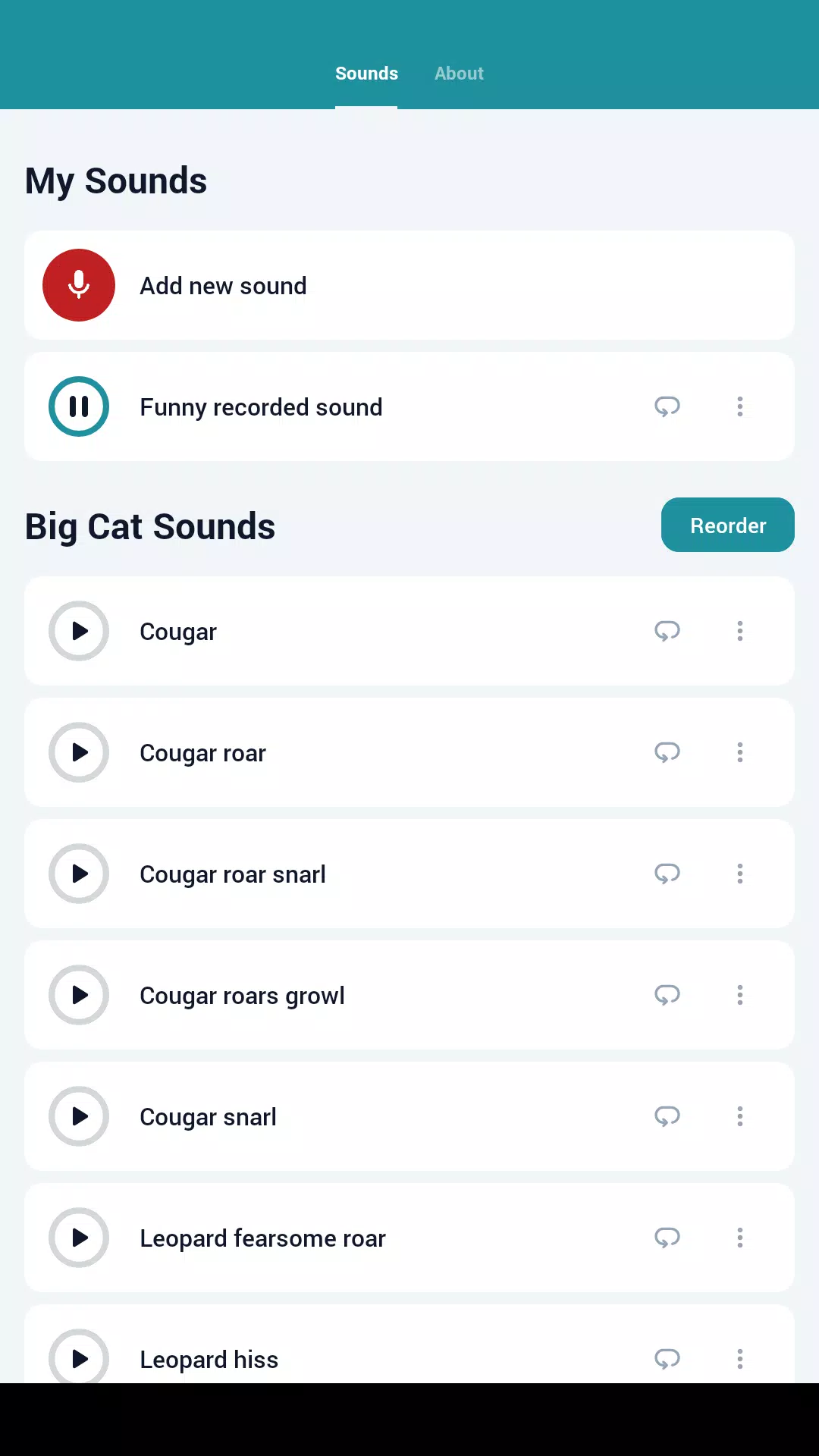The width and height of the screenshot is (819, 1456).
Task: Open the three-dot menu for Leopard fearsome roar
Action: point(740,1238)
